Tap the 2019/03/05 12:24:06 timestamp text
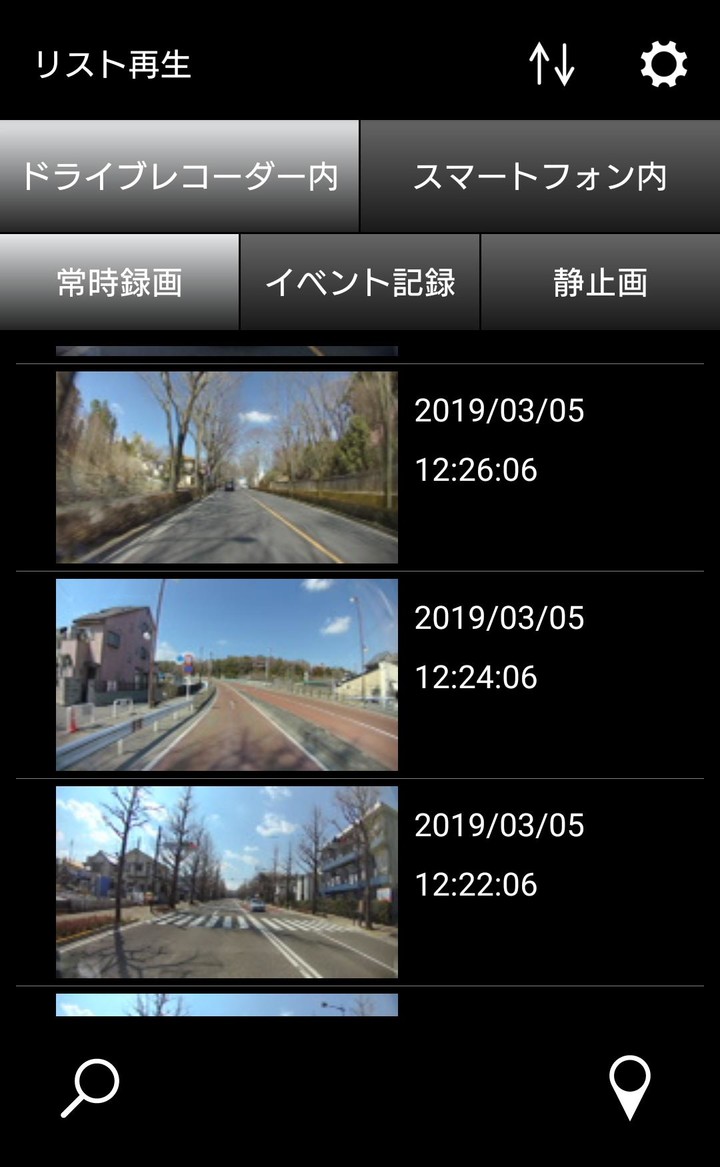Viewport: 720px width, 1167px height. tap(498, 648)
